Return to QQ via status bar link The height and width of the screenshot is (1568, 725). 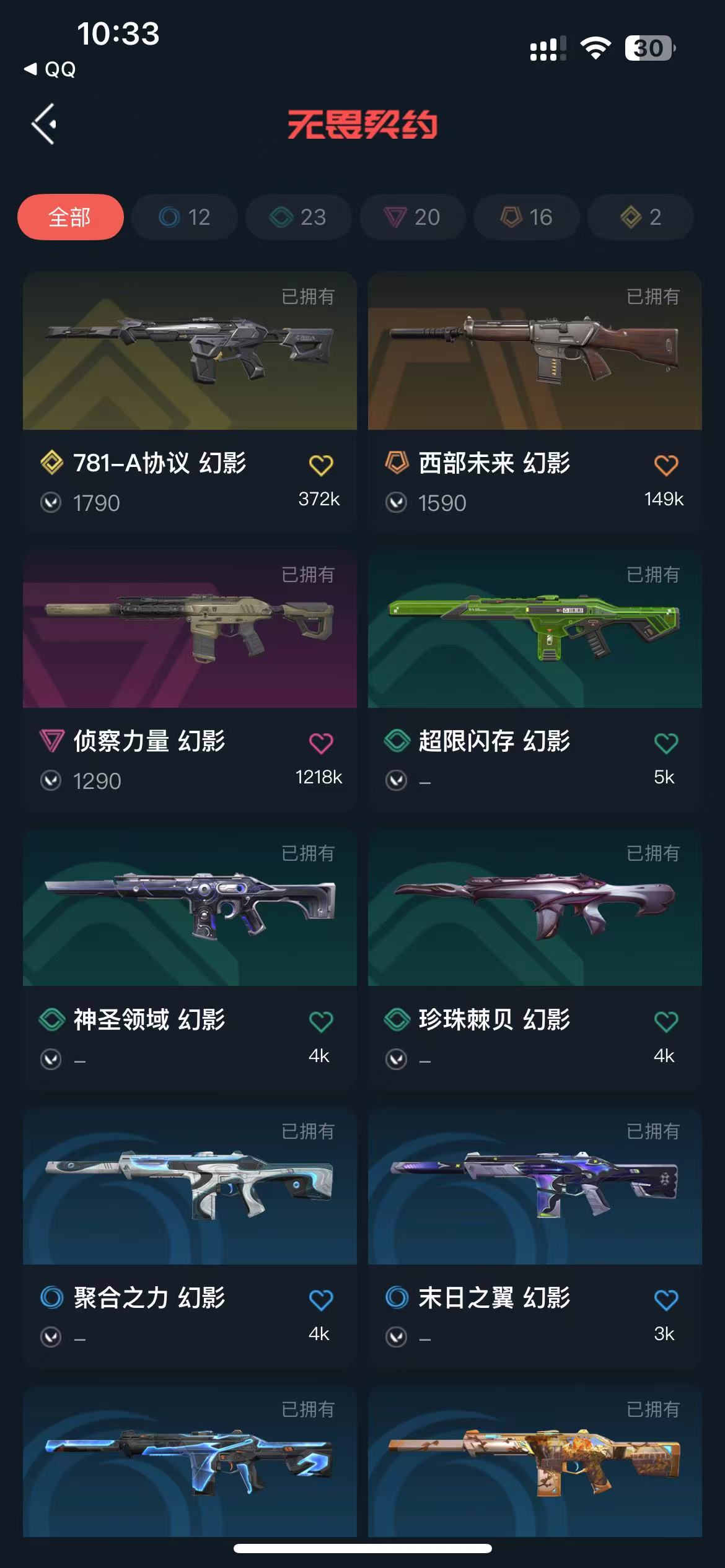coord(51,69)
